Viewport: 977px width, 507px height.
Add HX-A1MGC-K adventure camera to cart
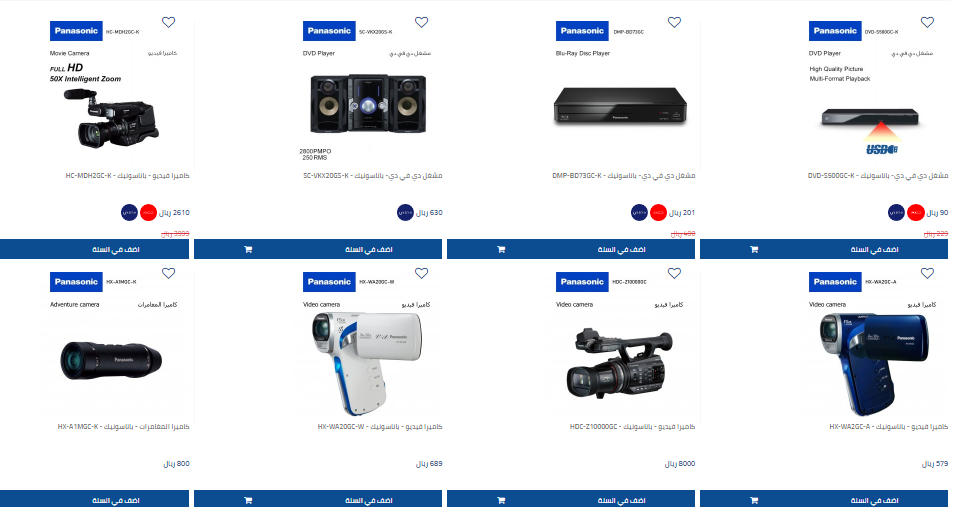95,499
